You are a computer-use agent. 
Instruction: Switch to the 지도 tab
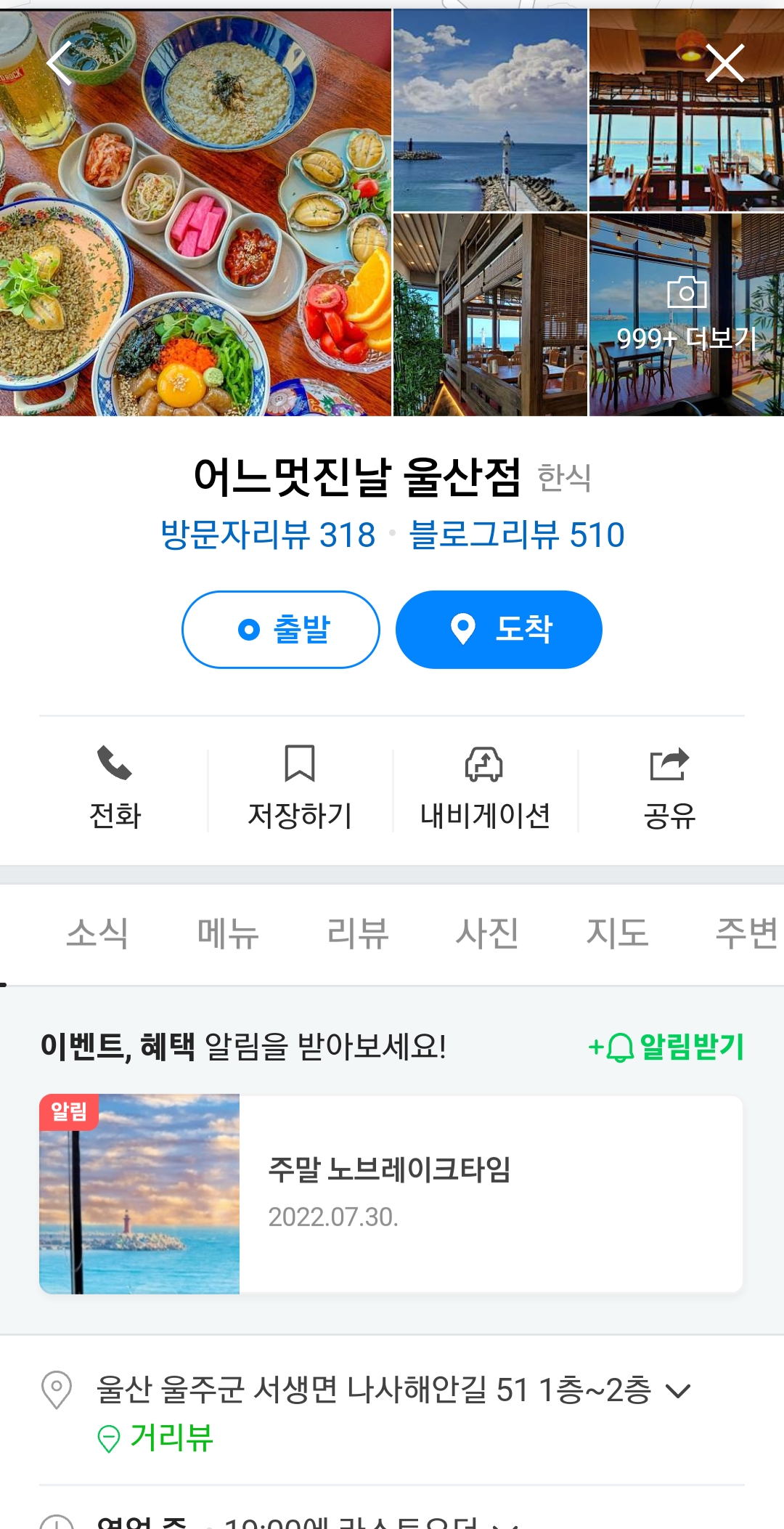pyautogui.click(x=617, y=933)
